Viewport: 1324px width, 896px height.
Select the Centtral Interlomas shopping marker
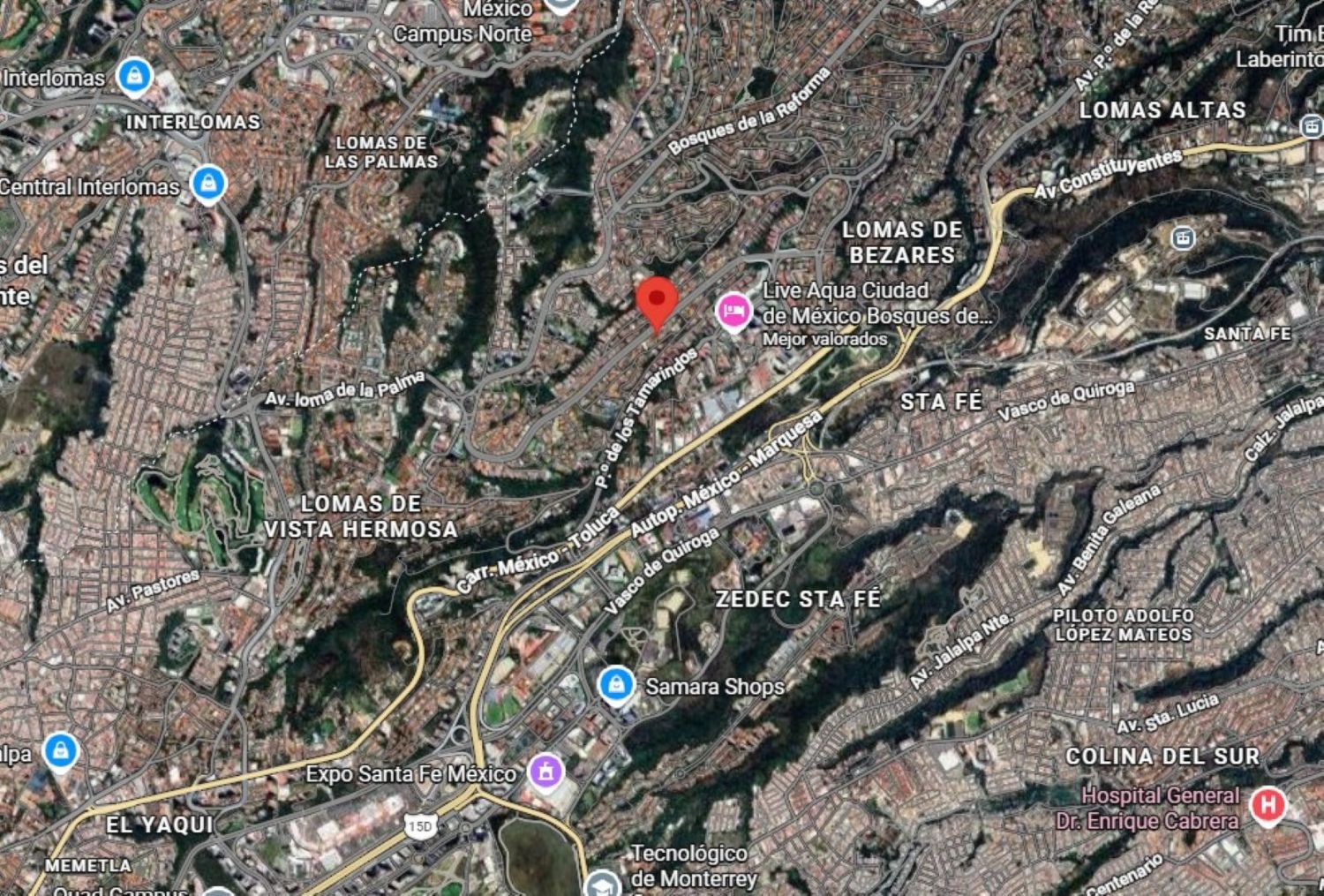(x=208, y=184)
